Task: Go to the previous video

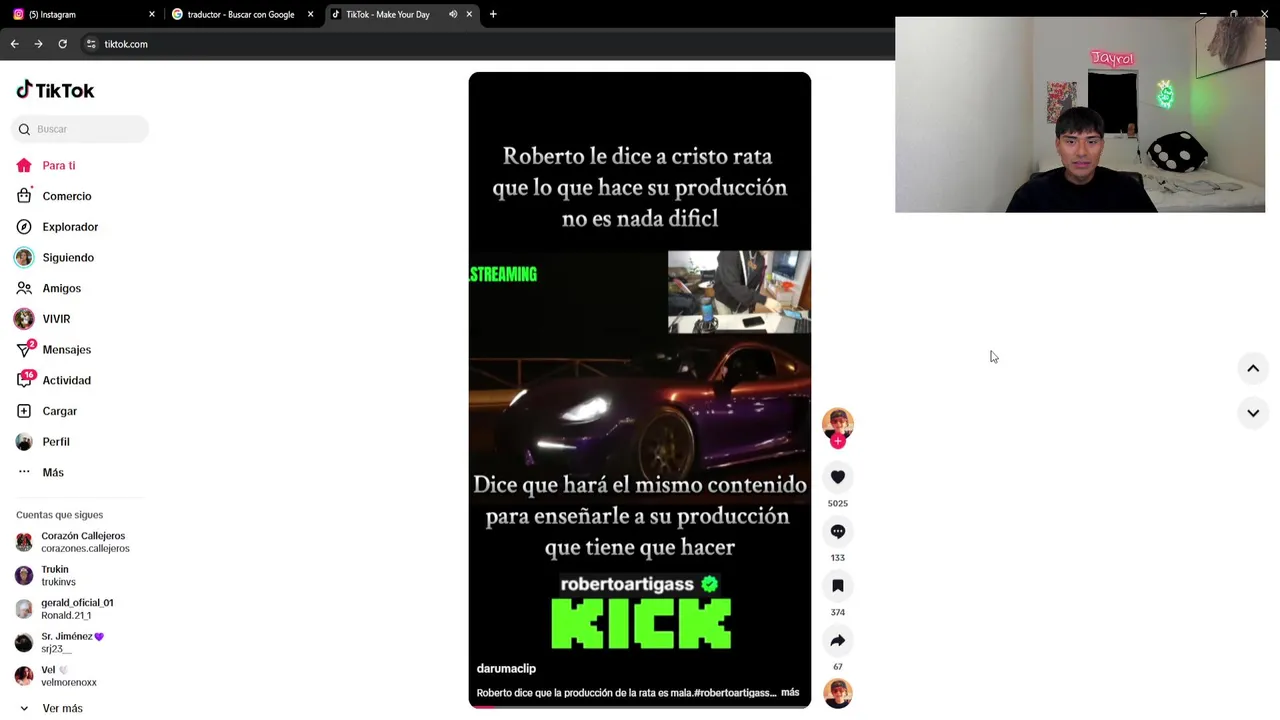Action: coord(1253,368)
